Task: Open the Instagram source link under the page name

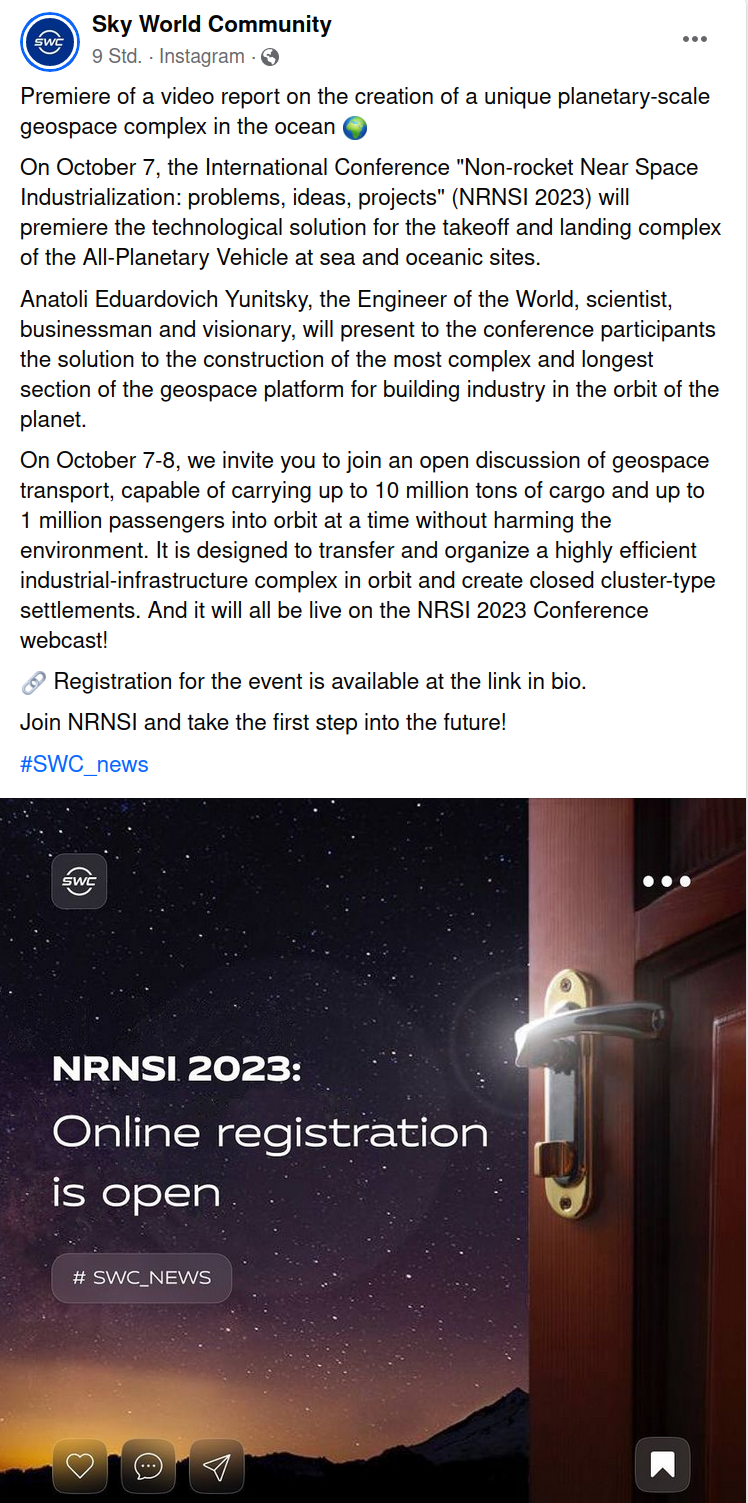Action: click(x=201, y=56)
